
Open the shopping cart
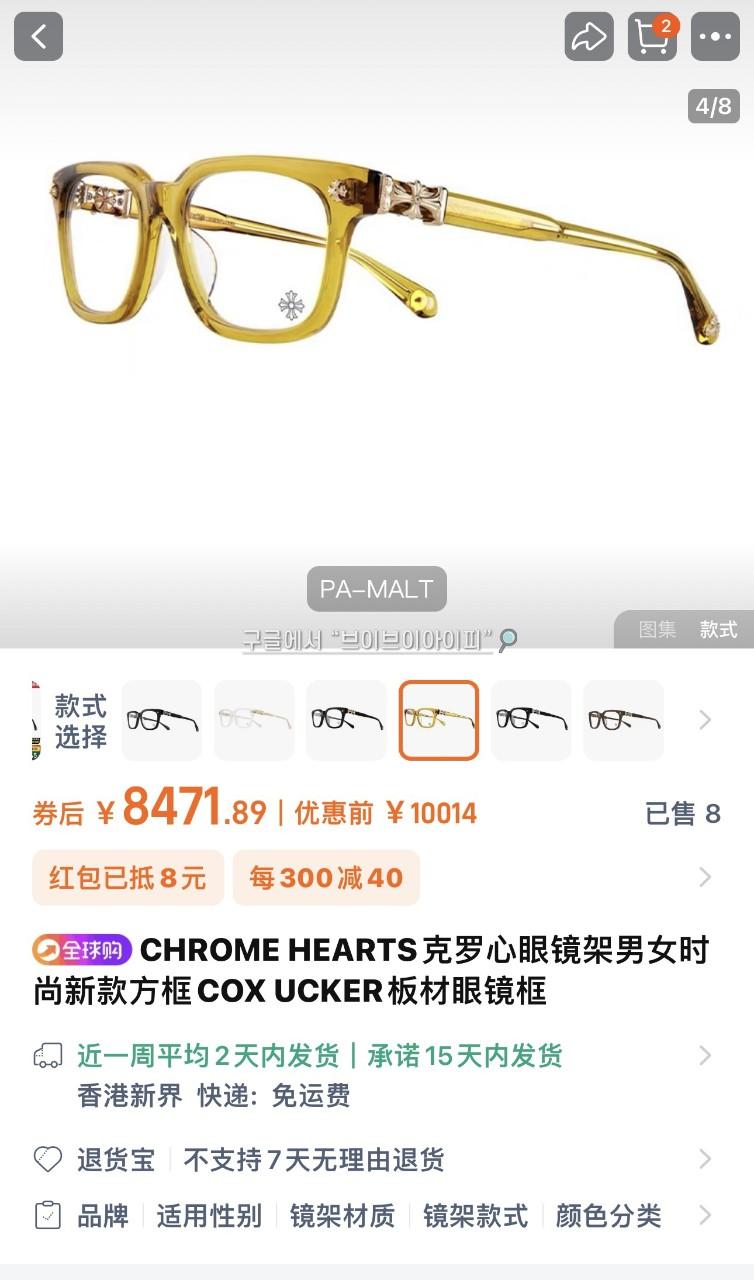[653, 37]
